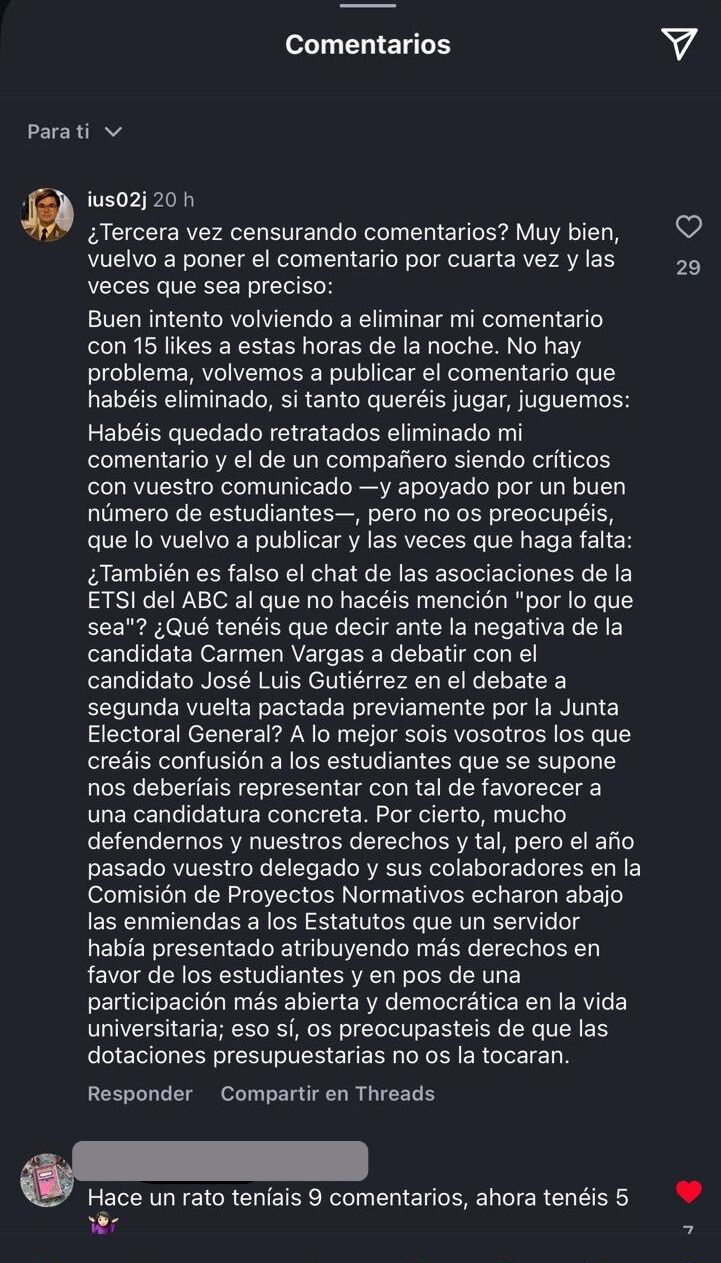Click Responder under the long comment
Viewport: 721px width, 1263px height.
[139, 1093]
